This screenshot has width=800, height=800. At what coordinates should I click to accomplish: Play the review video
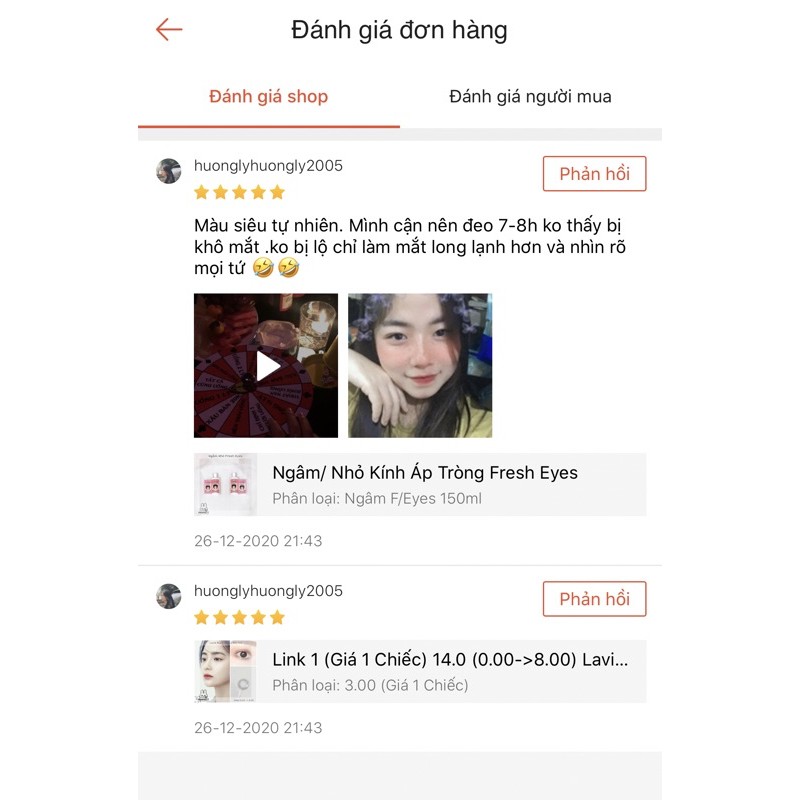point(266,366)
